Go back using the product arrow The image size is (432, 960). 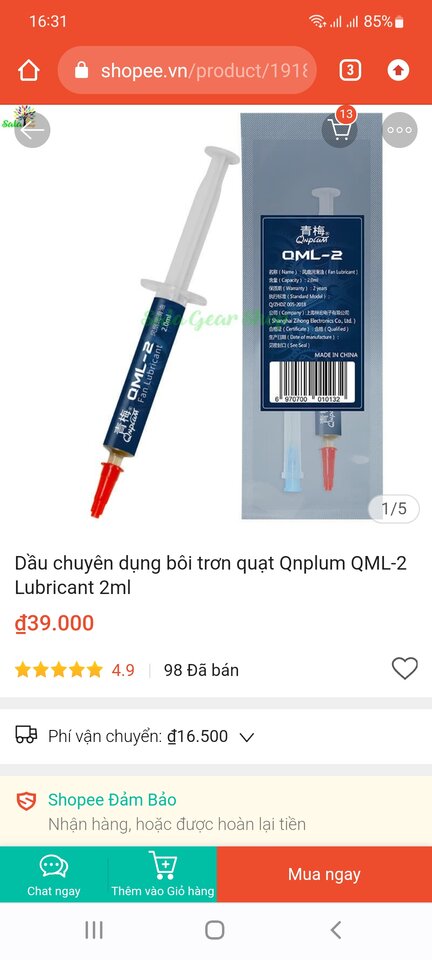[x=32, y=130]
